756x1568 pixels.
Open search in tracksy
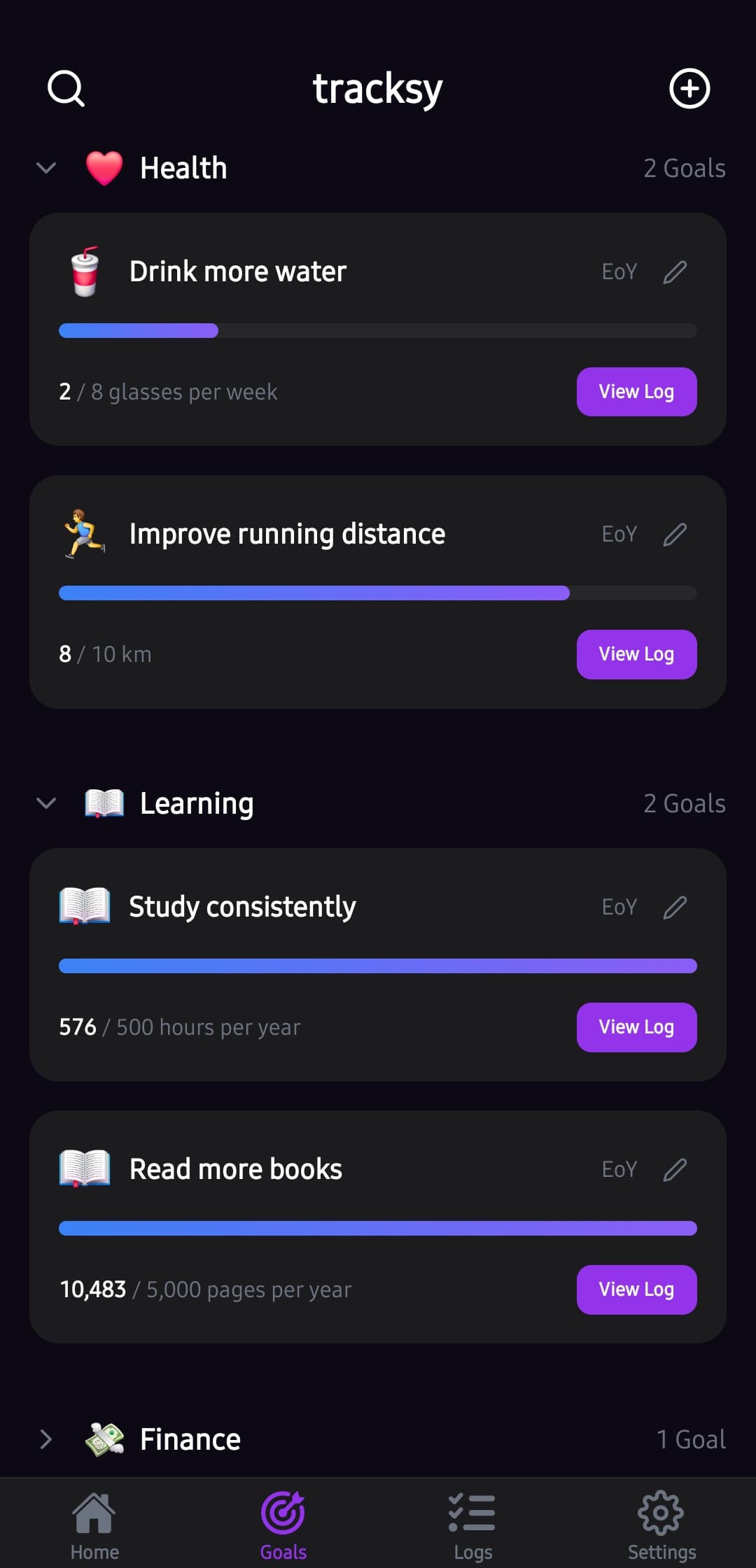pyautogui.click(x=66, y=88)
